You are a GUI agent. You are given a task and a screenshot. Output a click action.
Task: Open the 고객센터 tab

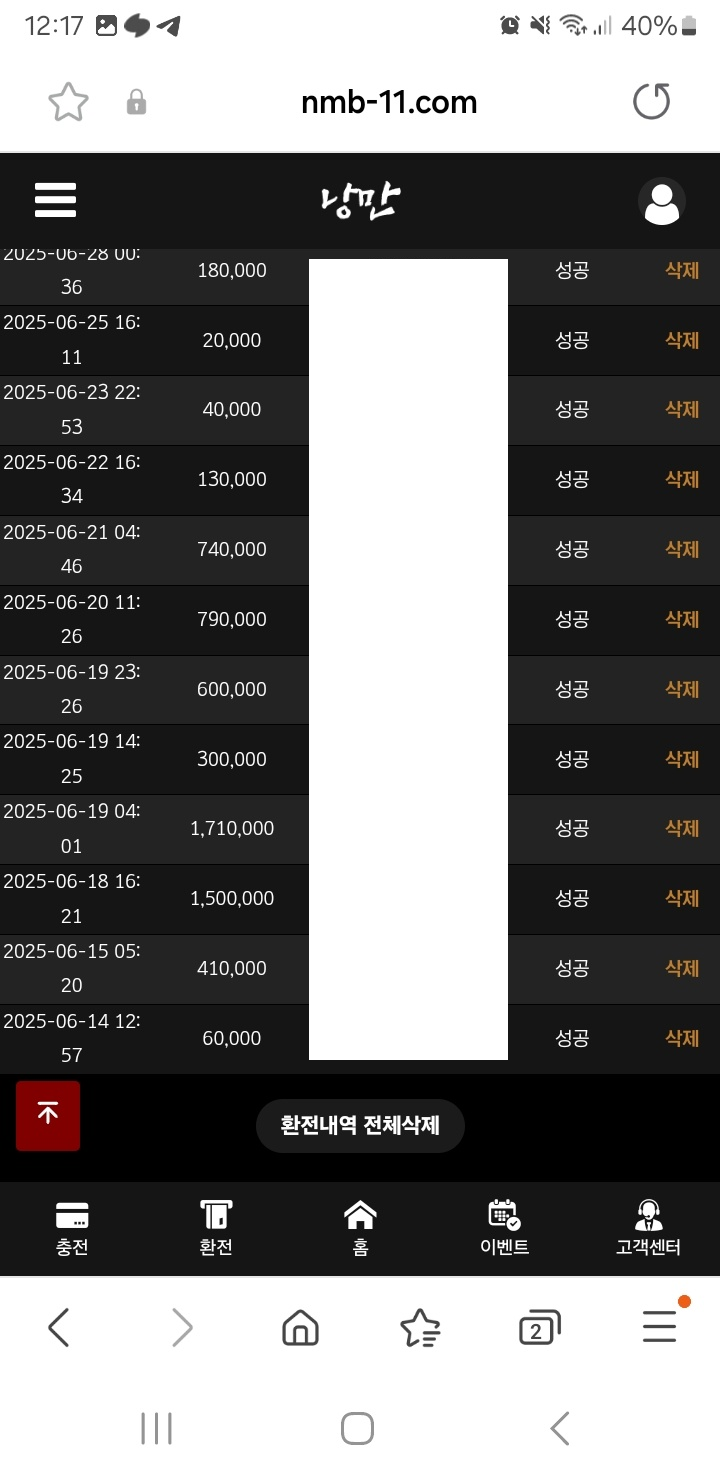click(x=648, y=1228)
